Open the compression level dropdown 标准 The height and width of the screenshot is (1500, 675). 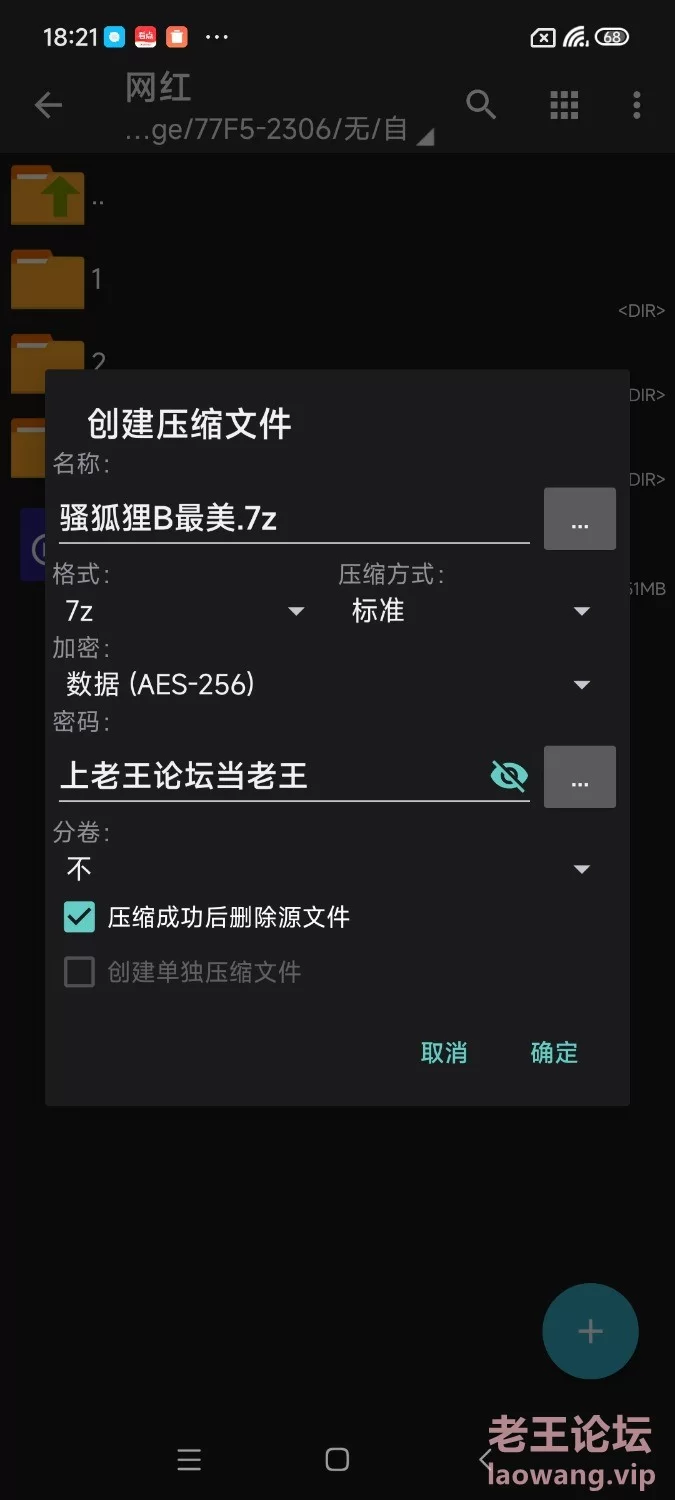470,610
